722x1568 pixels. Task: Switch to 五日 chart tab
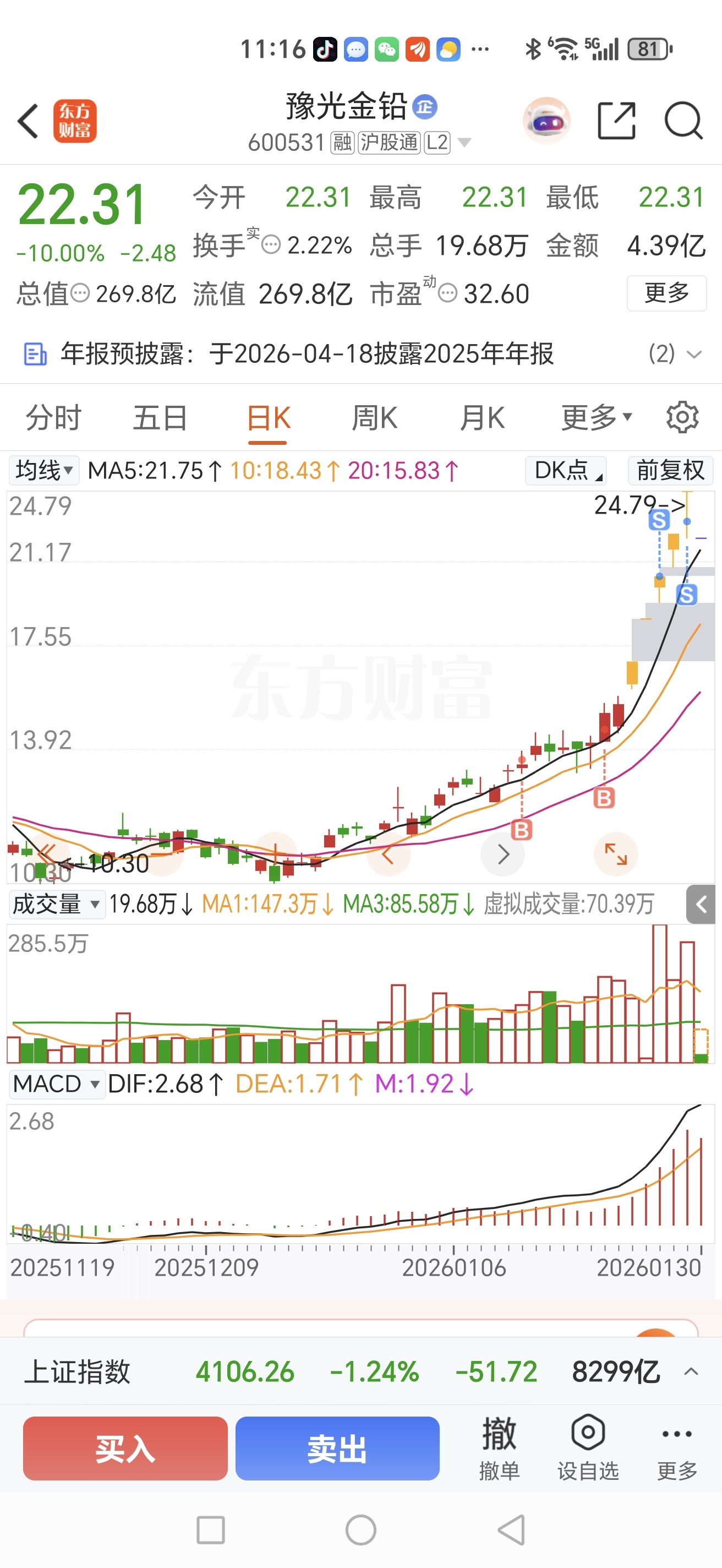click(x=160, y=418)
